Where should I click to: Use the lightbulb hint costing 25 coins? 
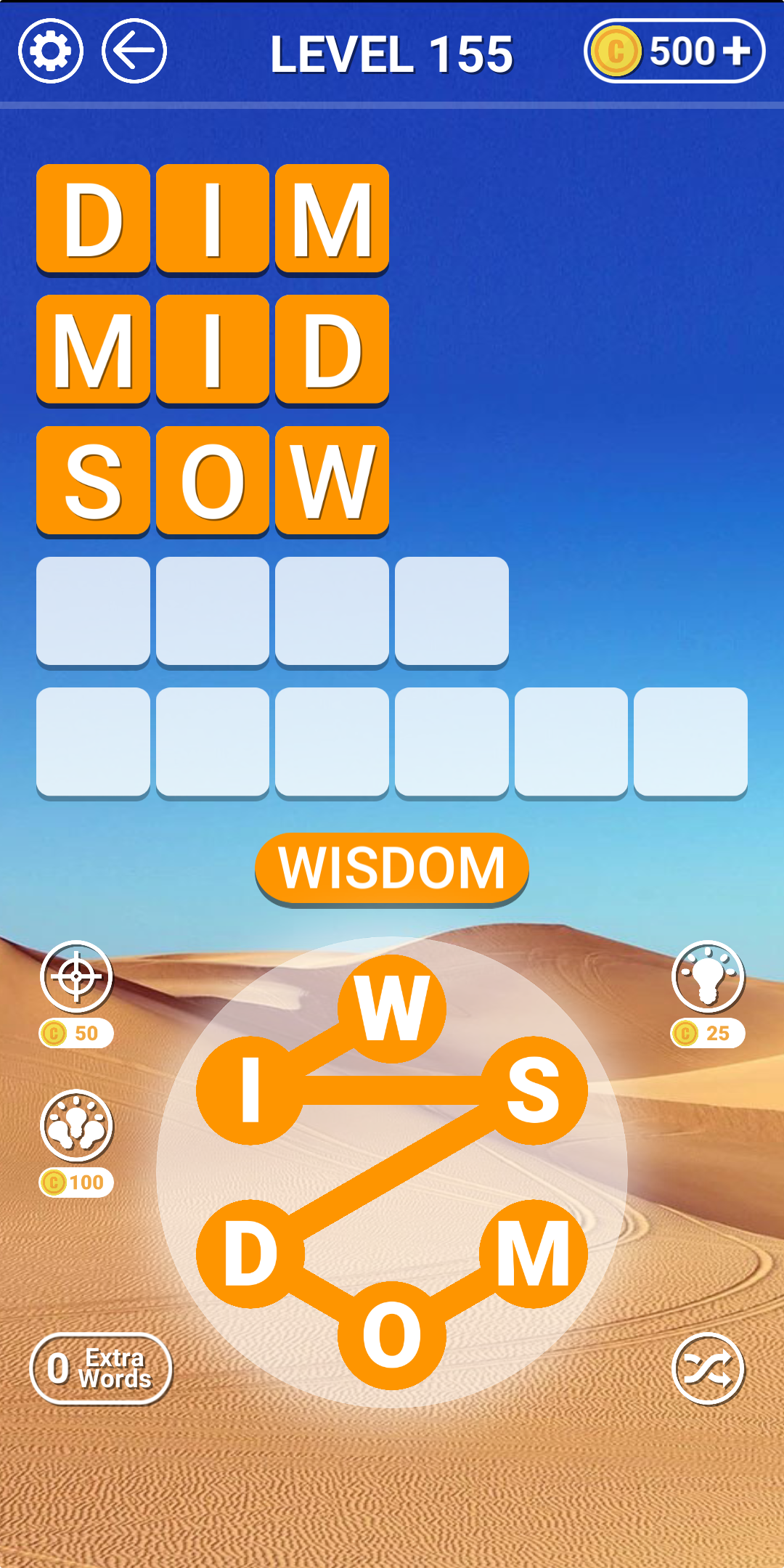[x=708, y=977]
